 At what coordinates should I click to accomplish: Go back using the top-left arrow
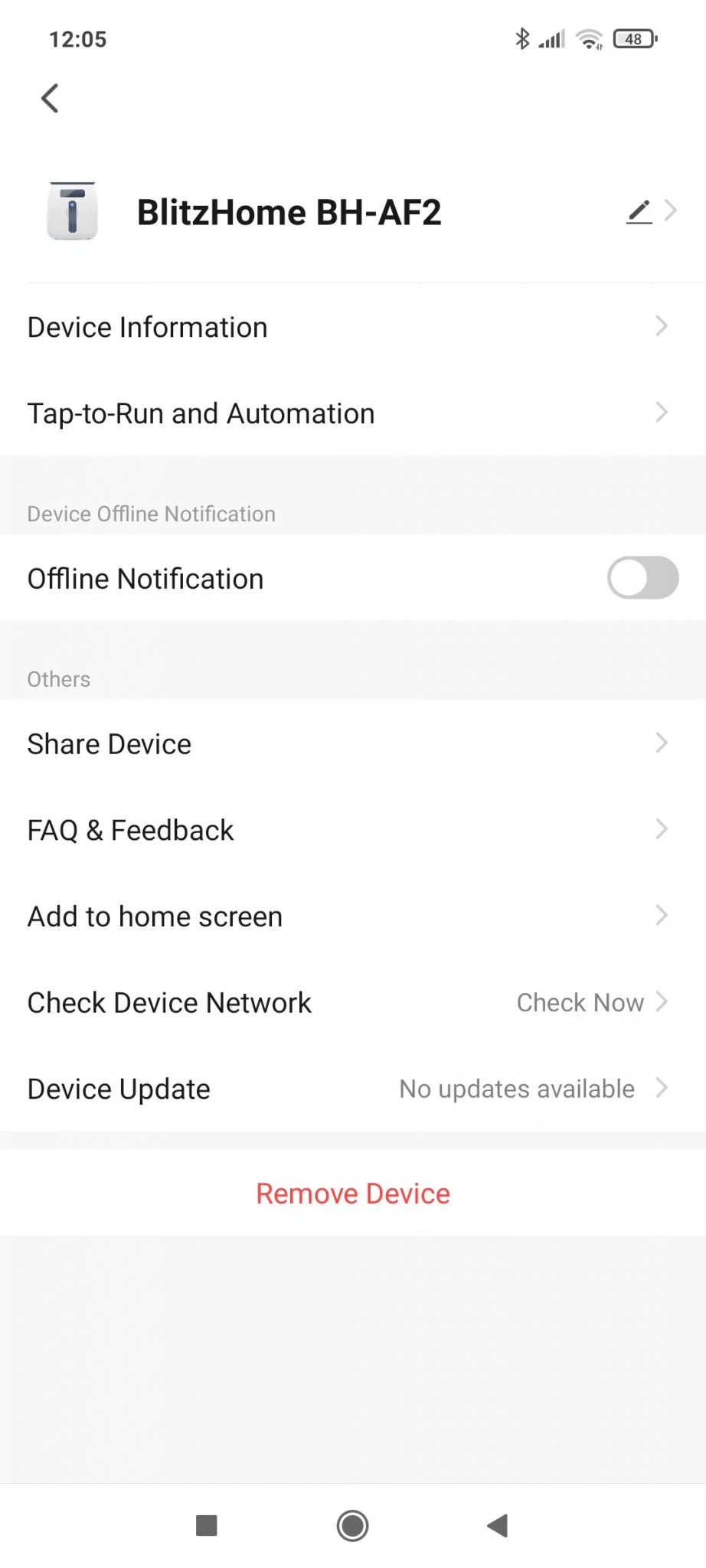50,98
